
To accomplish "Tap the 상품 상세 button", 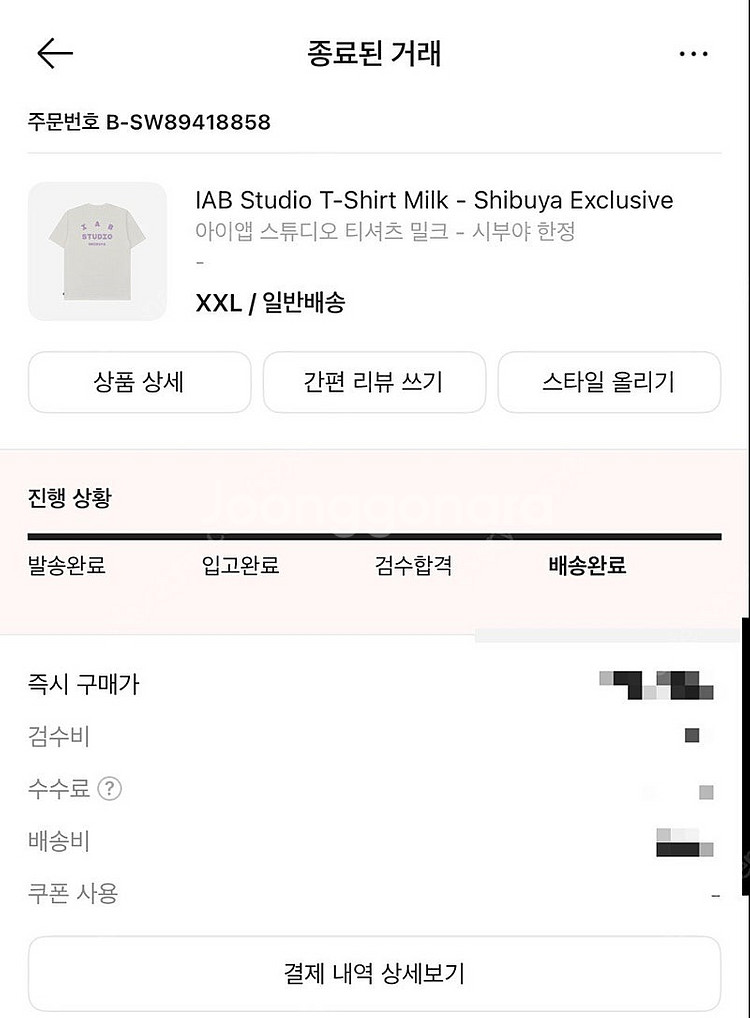I will point(139,382).
